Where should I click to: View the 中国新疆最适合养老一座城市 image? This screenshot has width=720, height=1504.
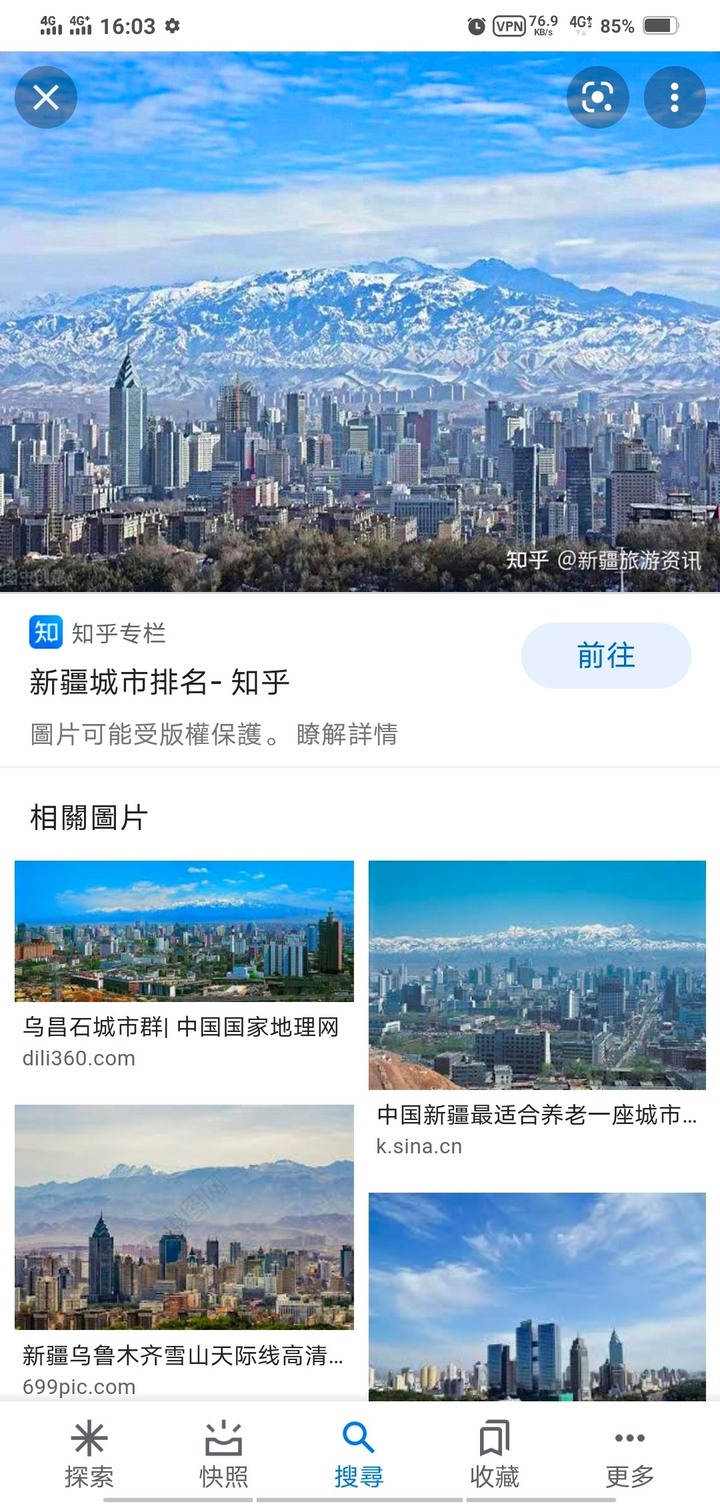coord(537,975)
